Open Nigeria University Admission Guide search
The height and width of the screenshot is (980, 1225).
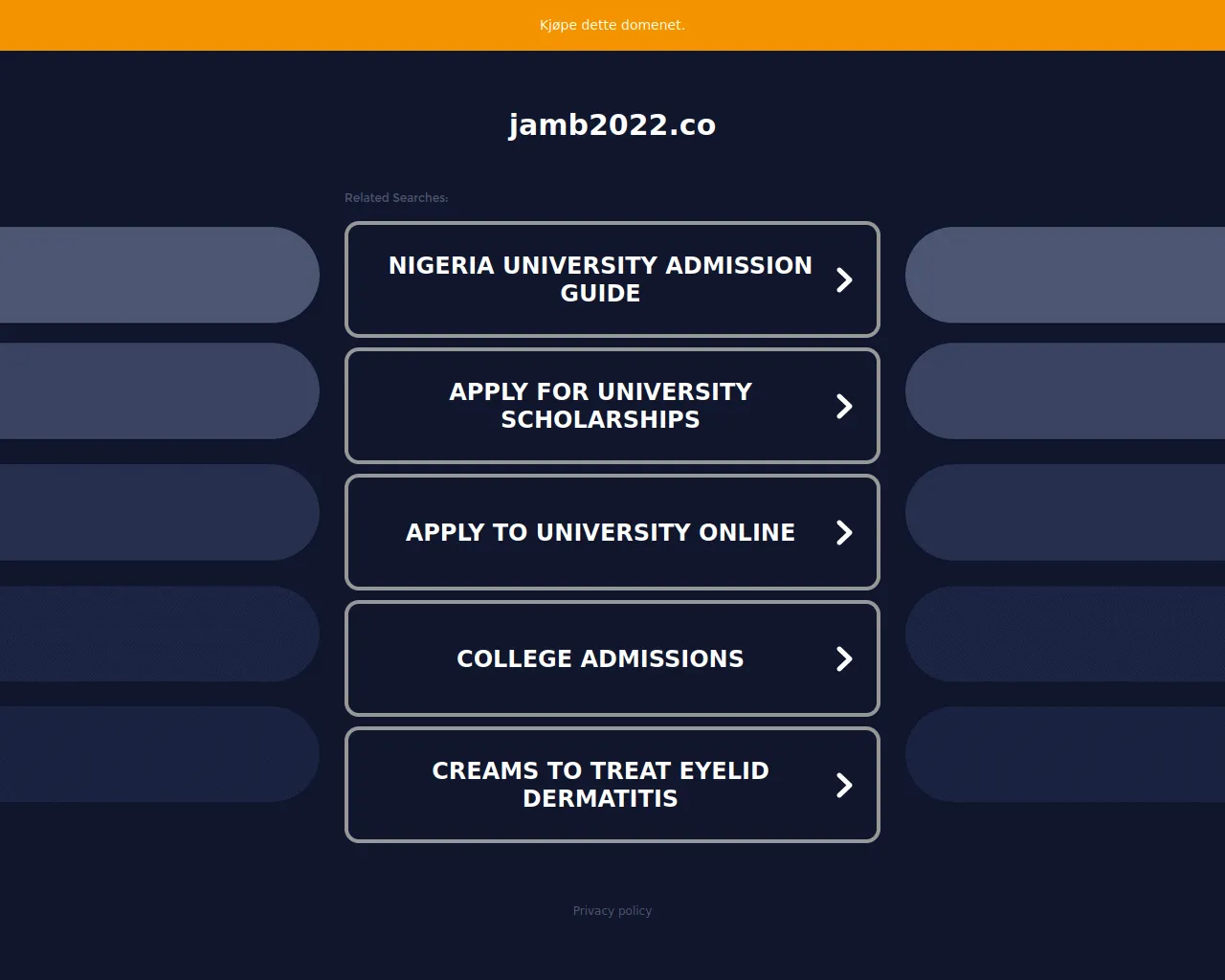pos(612,279)
